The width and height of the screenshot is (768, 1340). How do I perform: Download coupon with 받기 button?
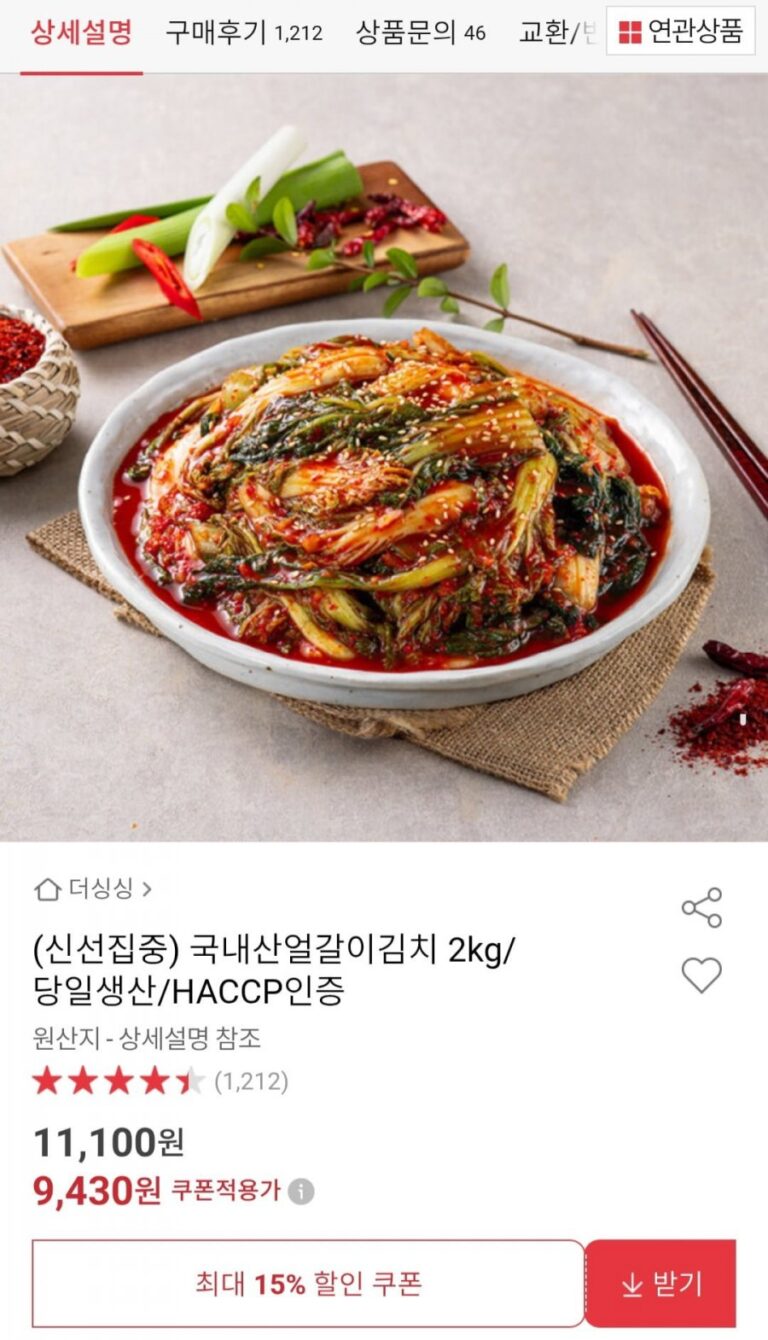661,1284
